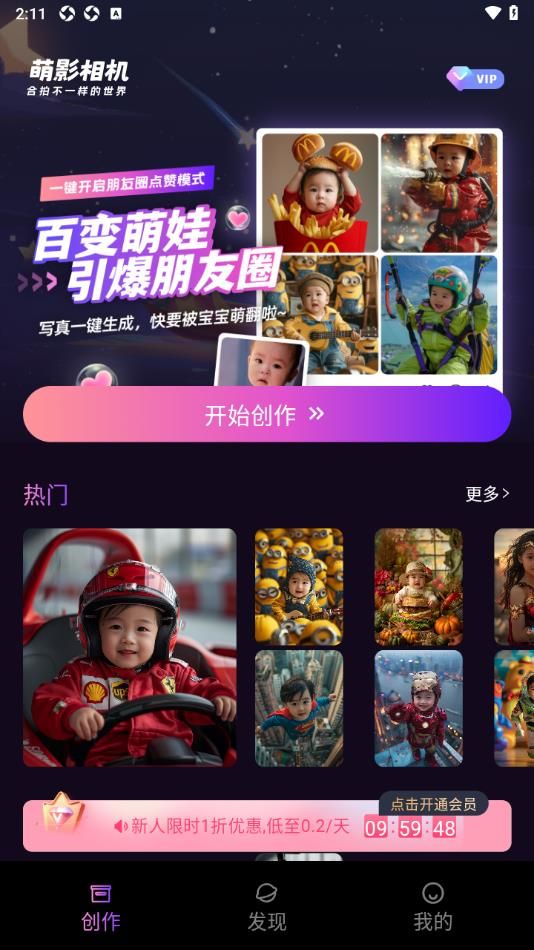Tap the 新人限时1折优惠 promotion banner
The height and width of the screenshot is (950, 534).
pyautogui.click(x=267, y=826)
